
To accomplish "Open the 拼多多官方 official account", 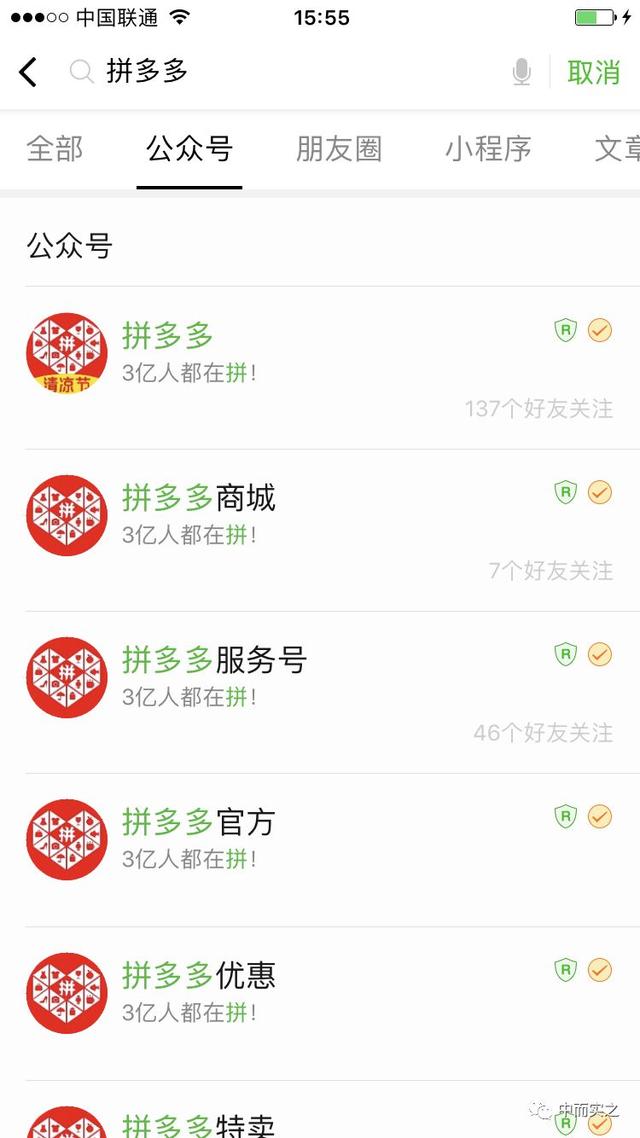I will pos(320,850).
